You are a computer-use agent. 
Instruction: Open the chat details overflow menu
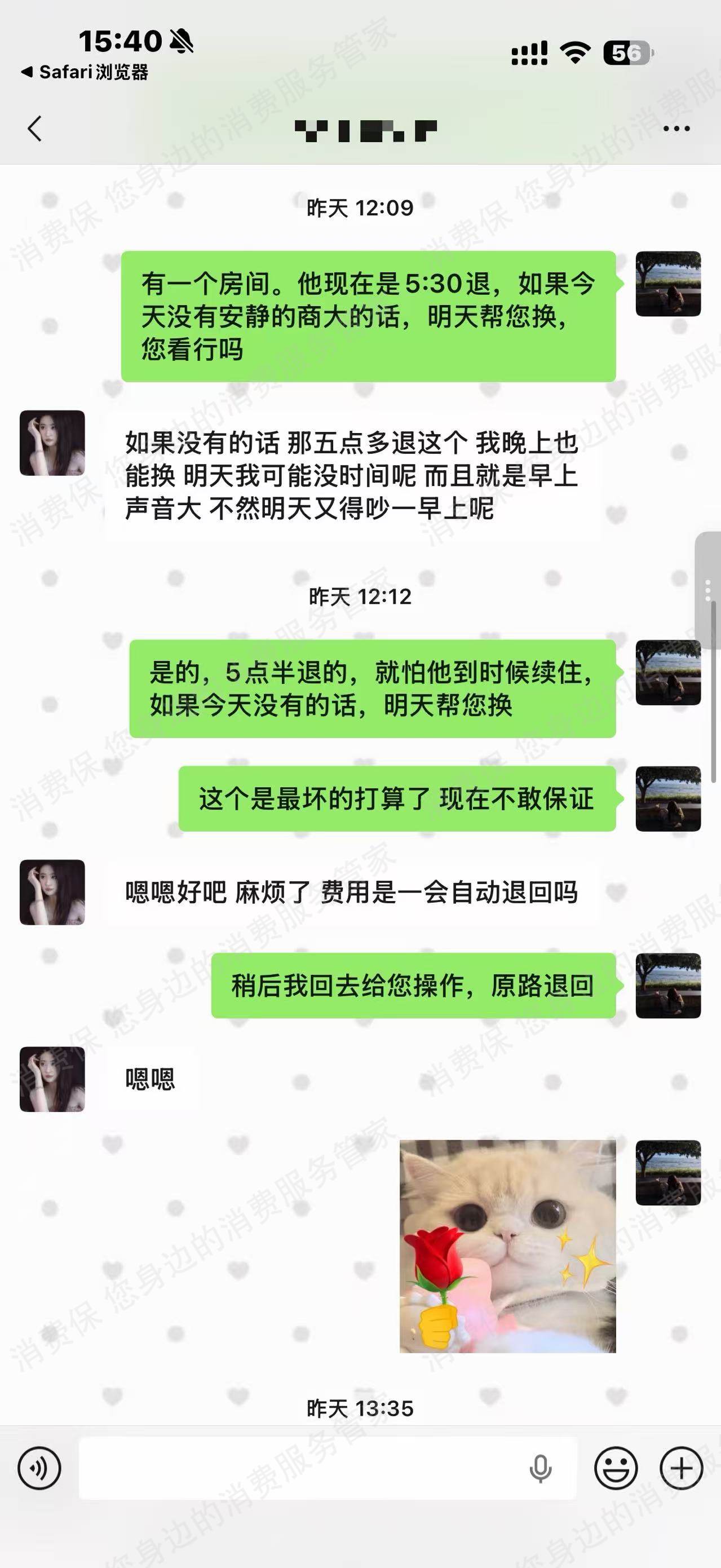tap(676, 129)
